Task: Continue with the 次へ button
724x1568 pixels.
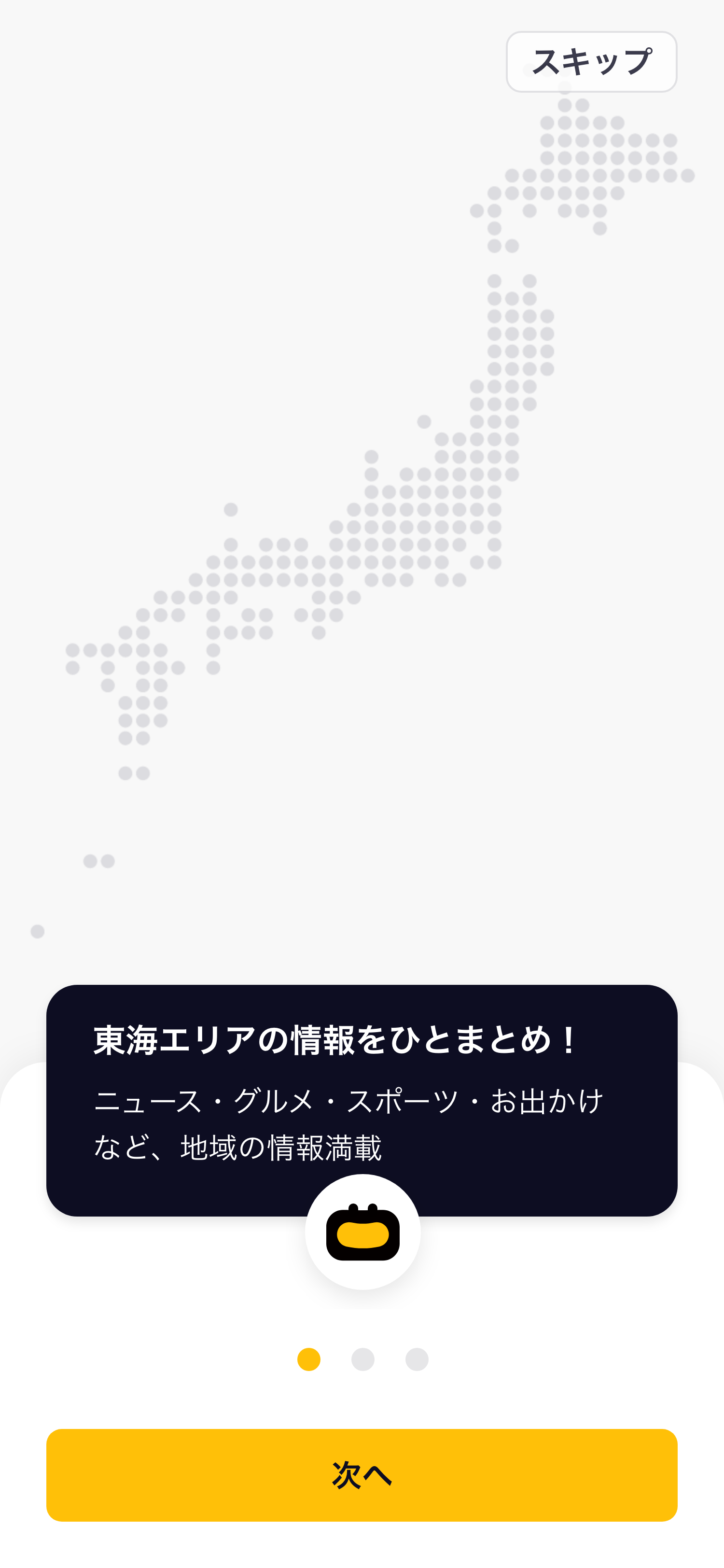Action: [362, 1474]
